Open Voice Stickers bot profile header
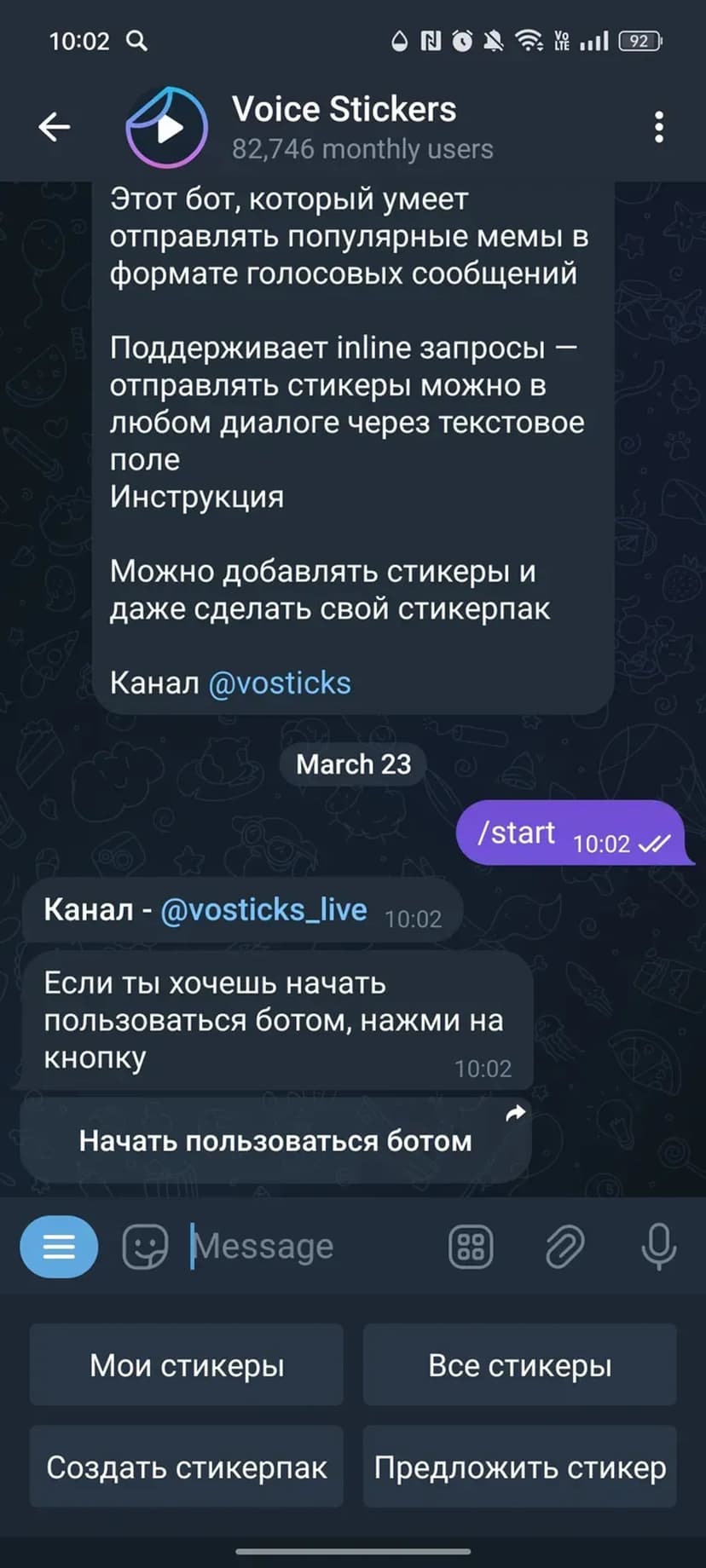 [x=344, y=128]
